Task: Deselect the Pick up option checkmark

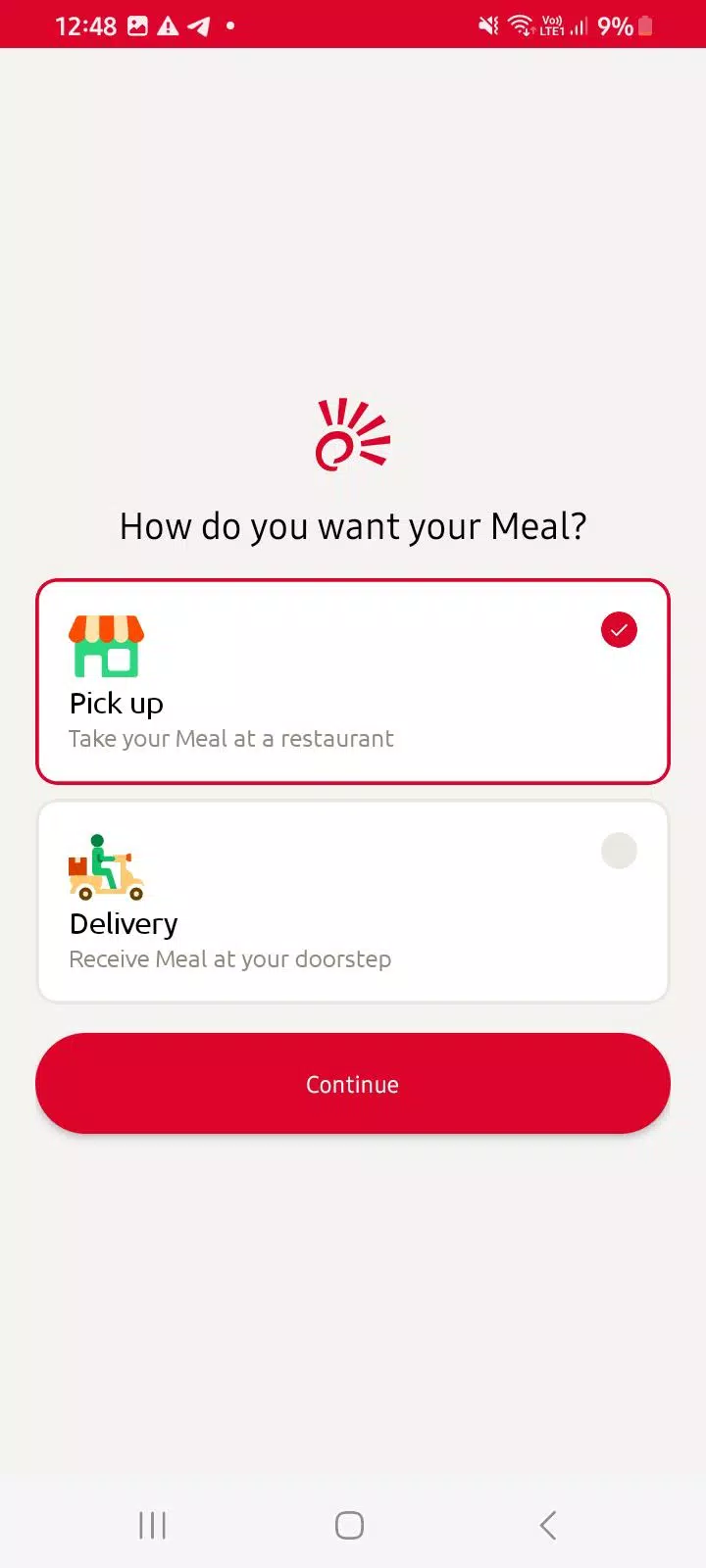Action: [x=619, y=629]
